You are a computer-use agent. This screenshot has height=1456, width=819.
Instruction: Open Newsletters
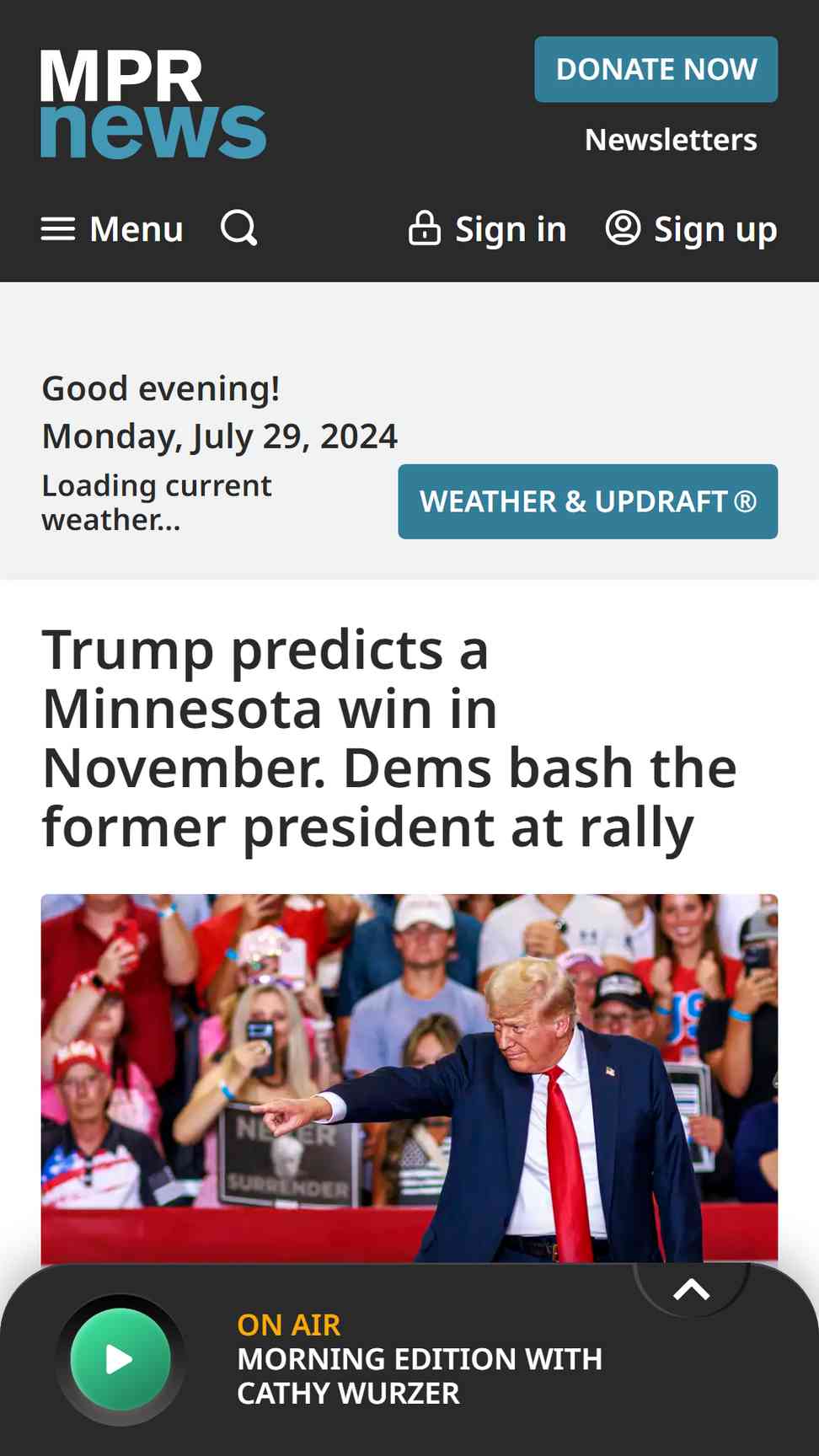tap(671, 140)
